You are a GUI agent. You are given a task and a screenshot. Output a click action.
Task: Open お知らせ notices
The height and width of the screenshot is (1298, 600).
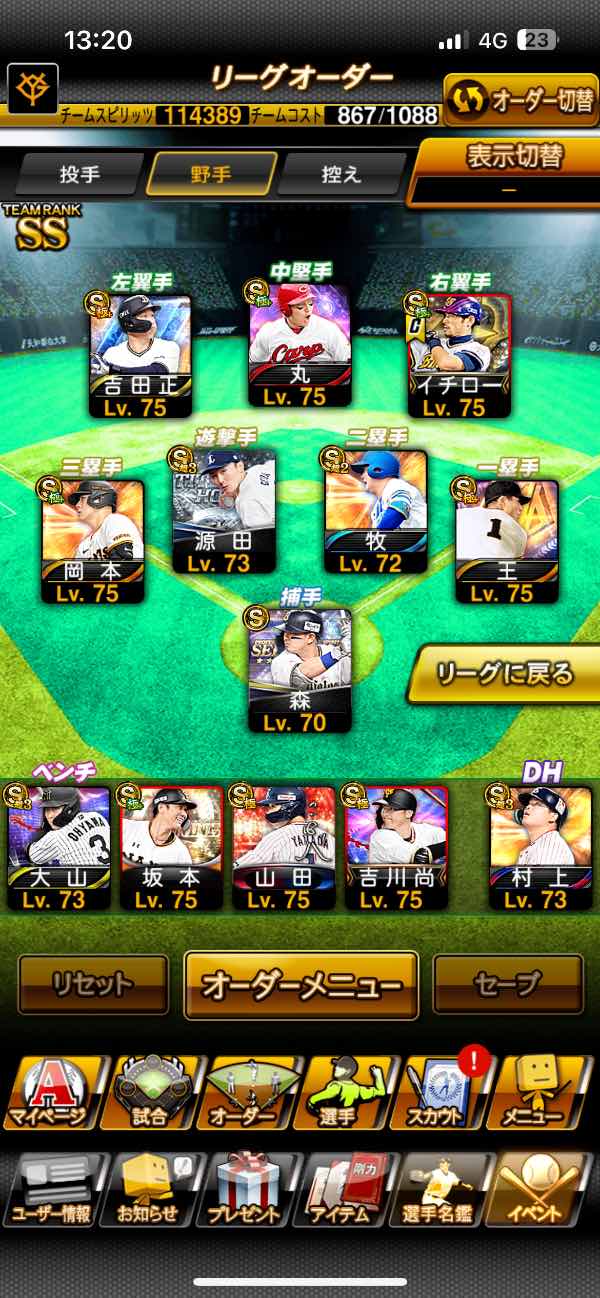[x=148, y=1190]
